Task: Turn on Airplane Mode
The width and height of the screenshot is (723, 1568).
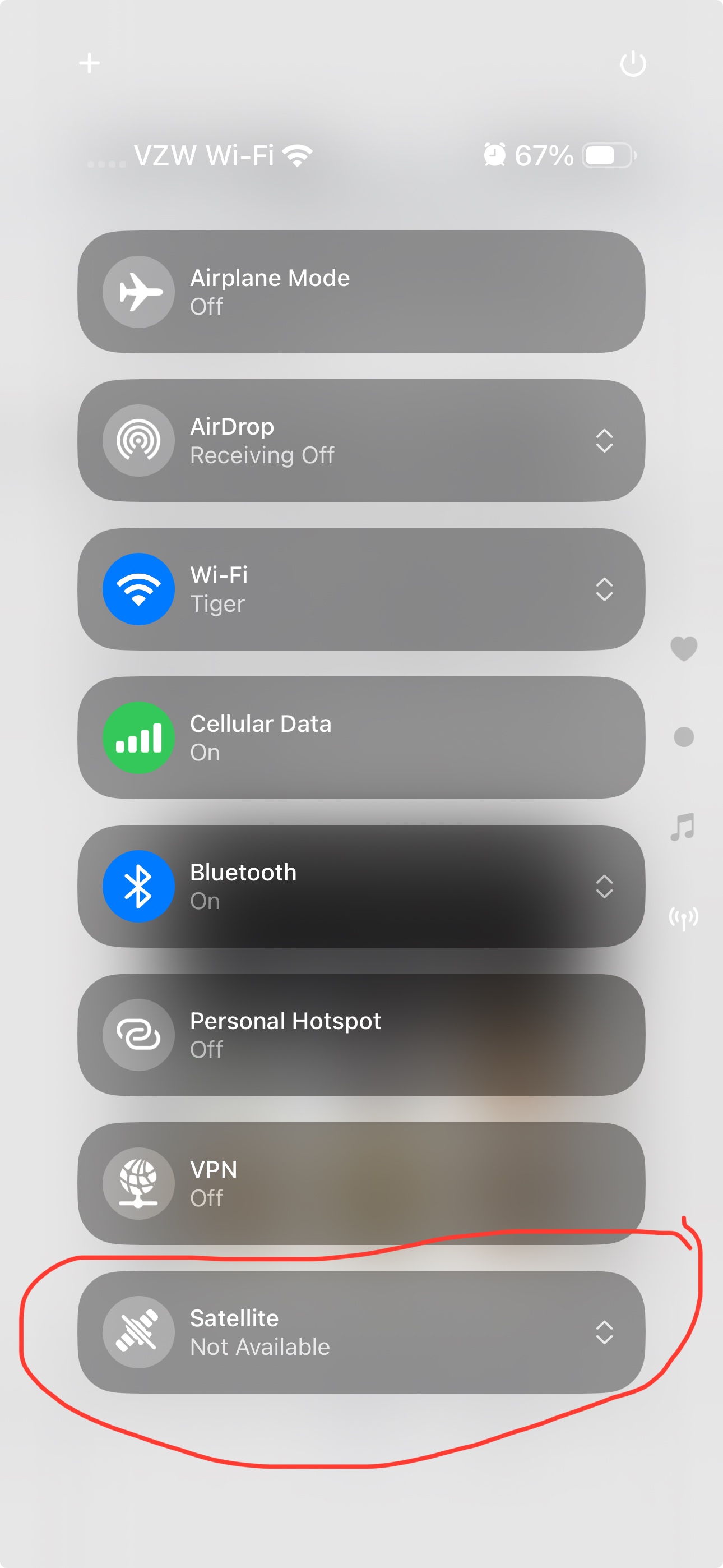Action: pyautogui.click(x=139, y=292)
